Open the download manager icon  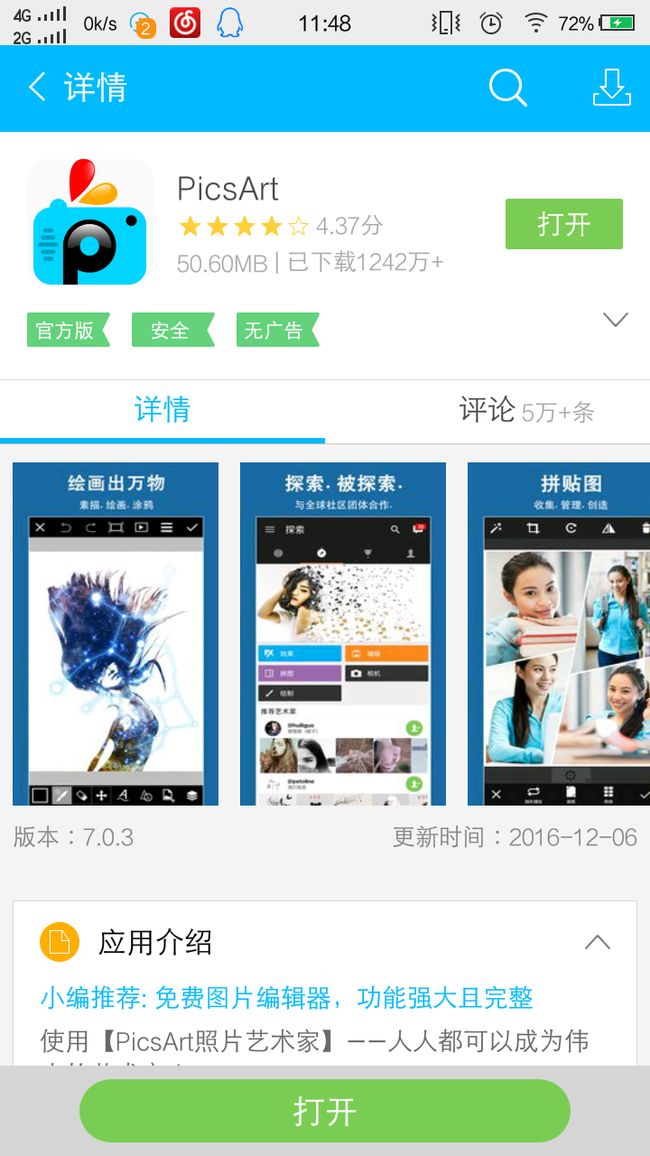coord(612,88)
